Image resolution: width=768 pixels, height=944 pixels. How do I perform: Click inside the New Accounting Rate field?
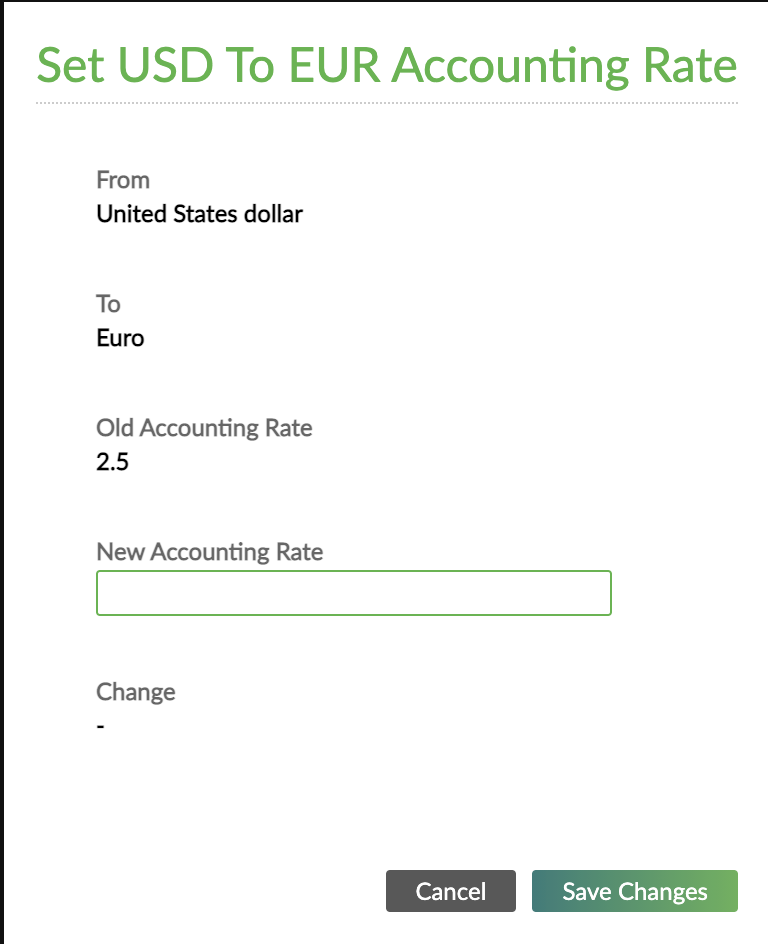click(353, 592)
